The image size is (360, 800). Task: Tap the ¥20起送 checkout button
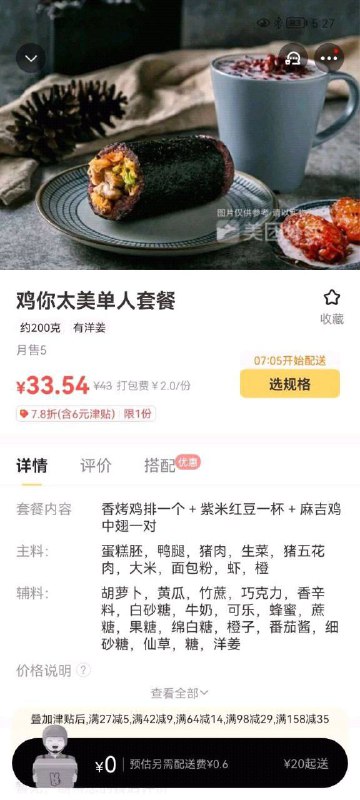click(x=306, y=764)
